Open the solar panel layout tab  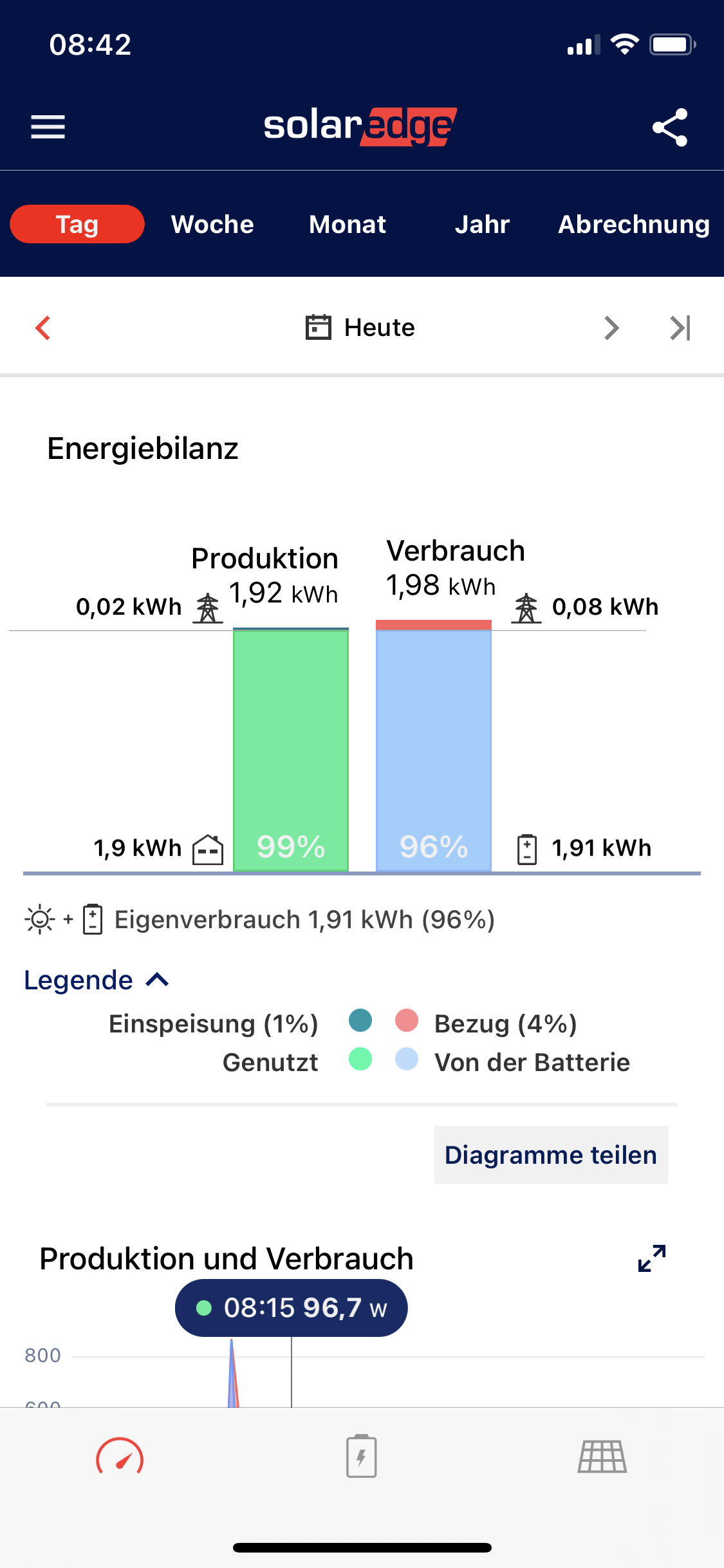click(602, 1457)
